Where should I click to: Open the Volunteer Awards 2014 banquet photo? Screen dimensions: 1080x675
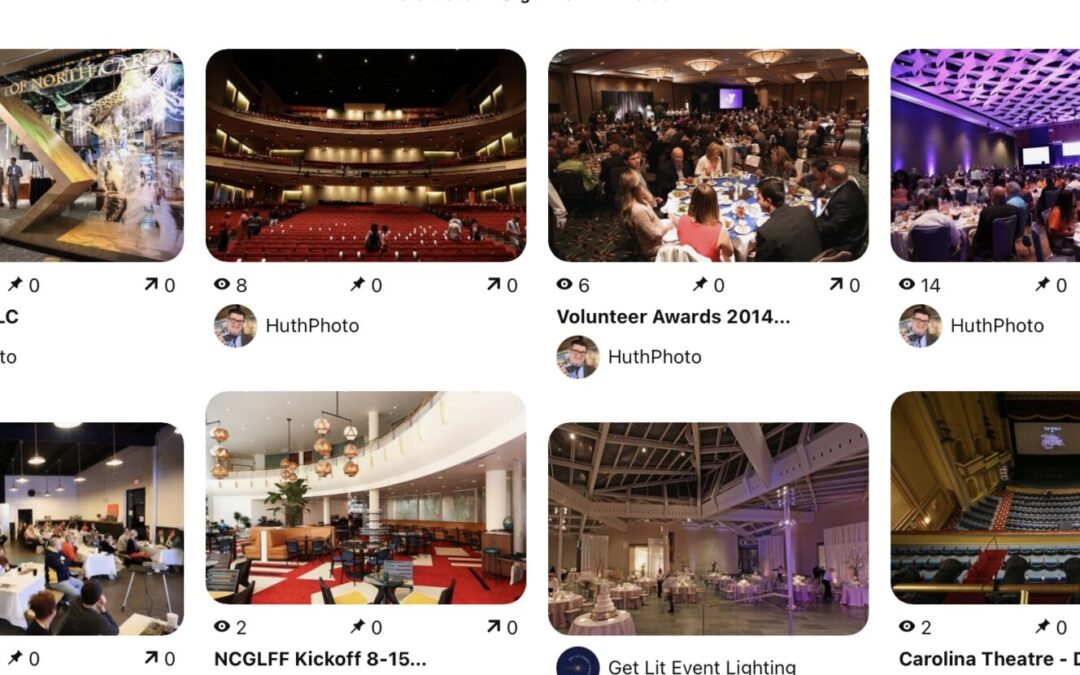pyautogui.click(x=707, y=155)
